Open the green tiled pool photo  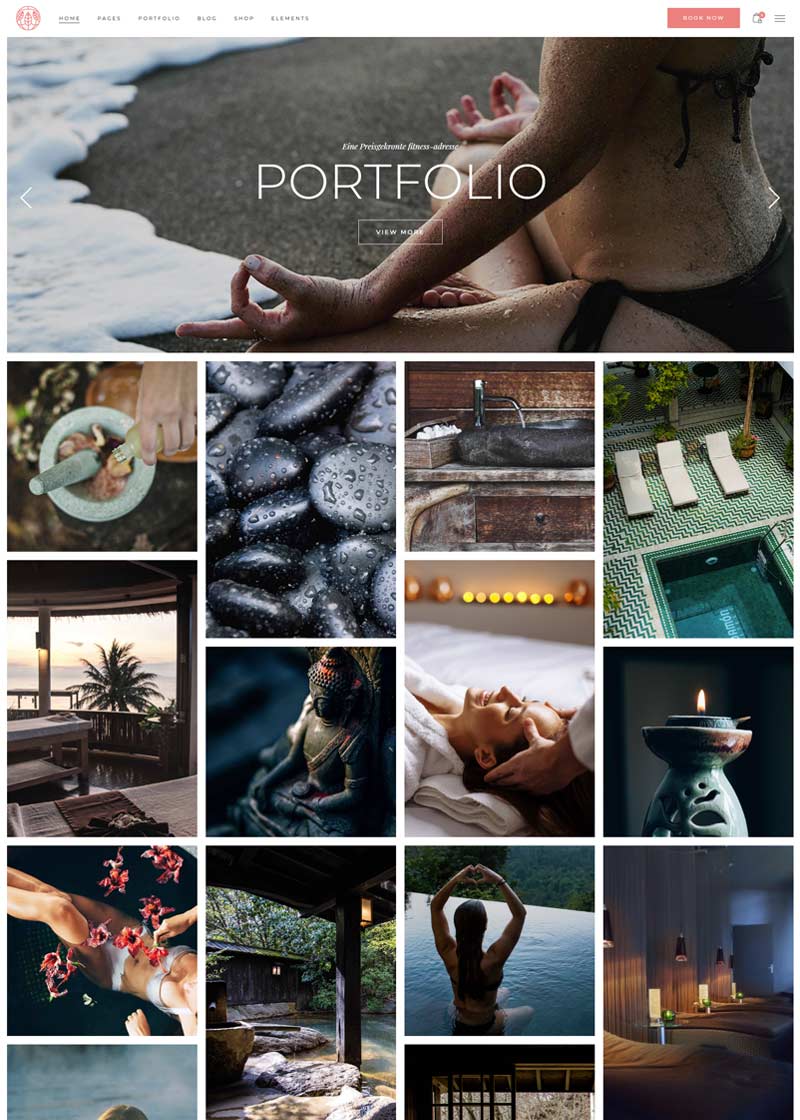coord(698,499)
